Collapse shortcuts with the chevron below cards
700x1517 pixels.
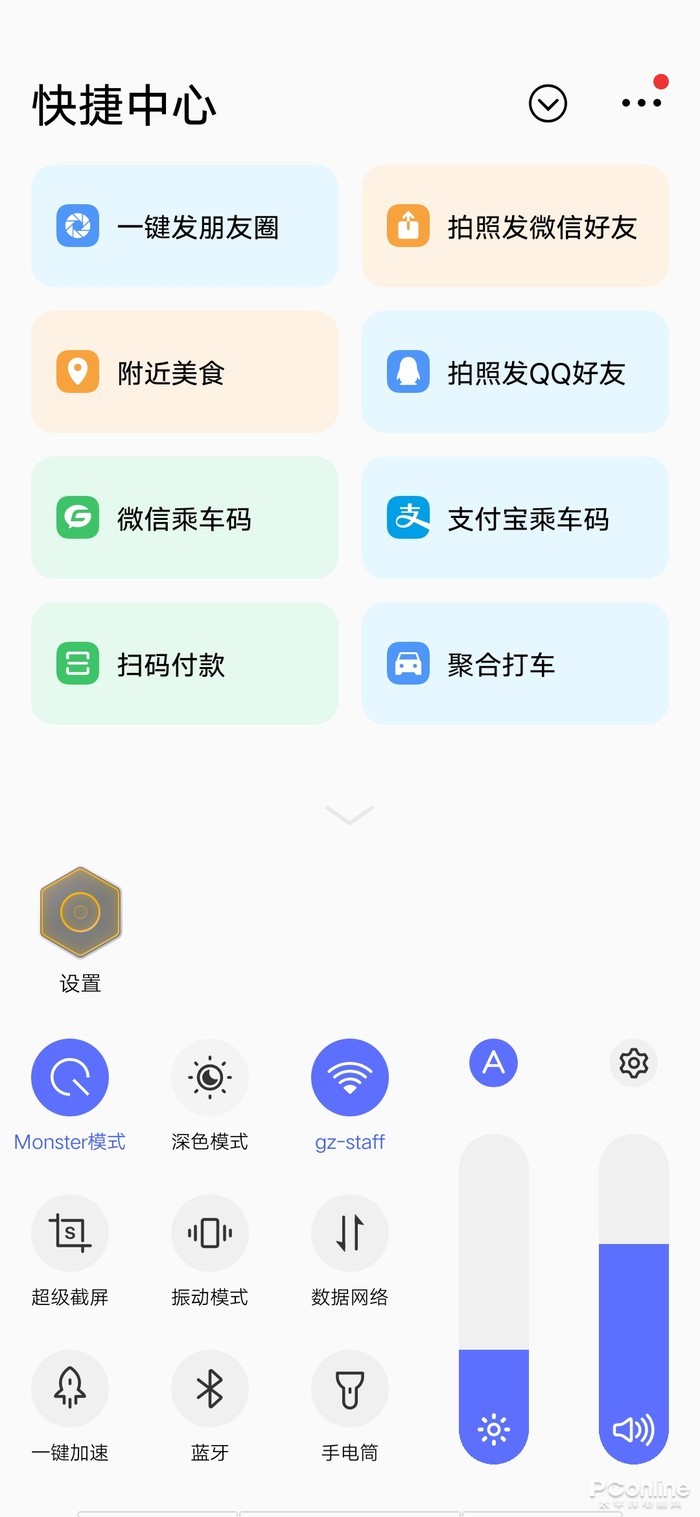tap(350, 815)
